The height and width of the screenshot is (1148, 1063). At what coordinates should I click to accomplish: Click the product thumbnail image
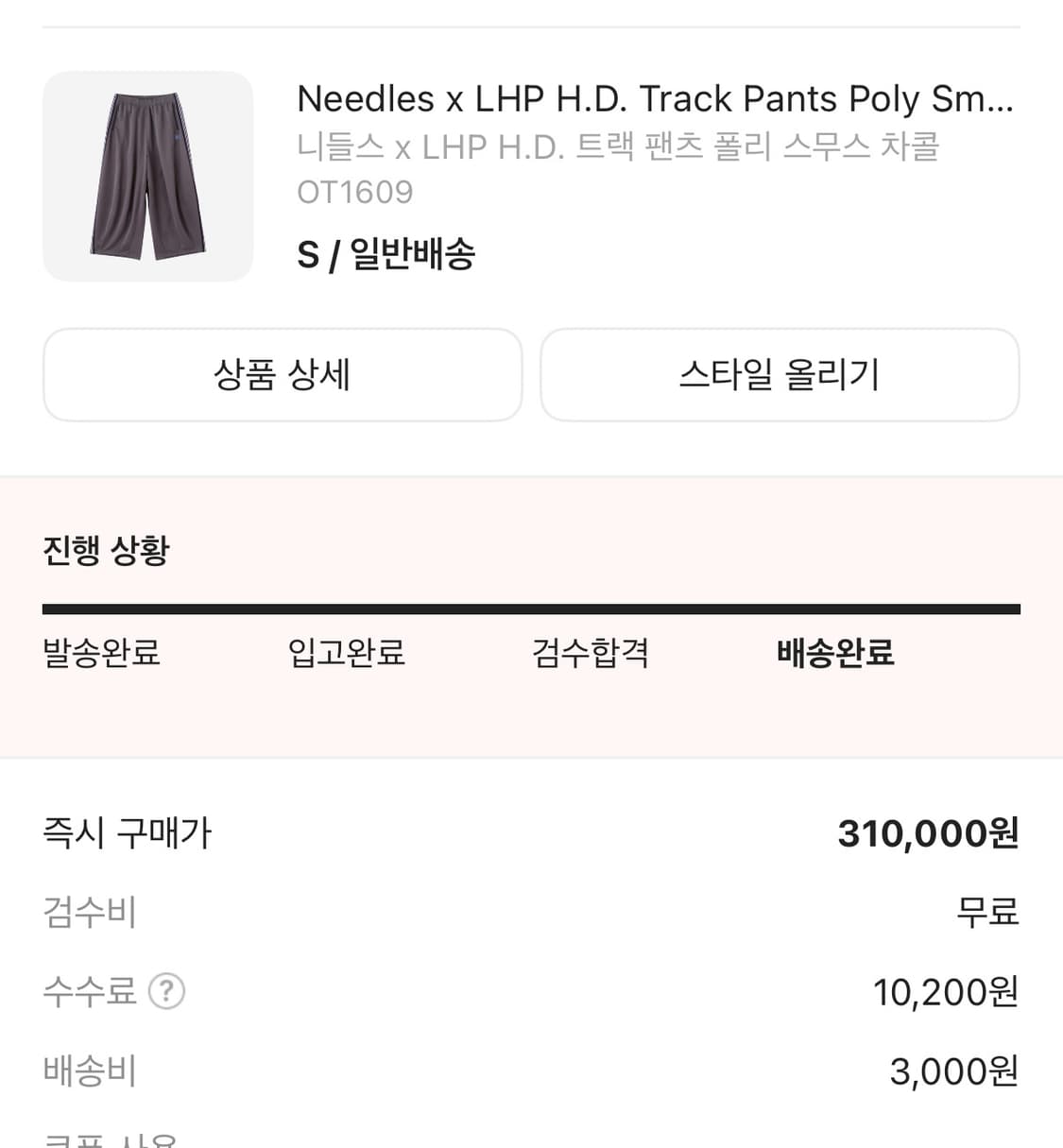[x=147, y=176]
